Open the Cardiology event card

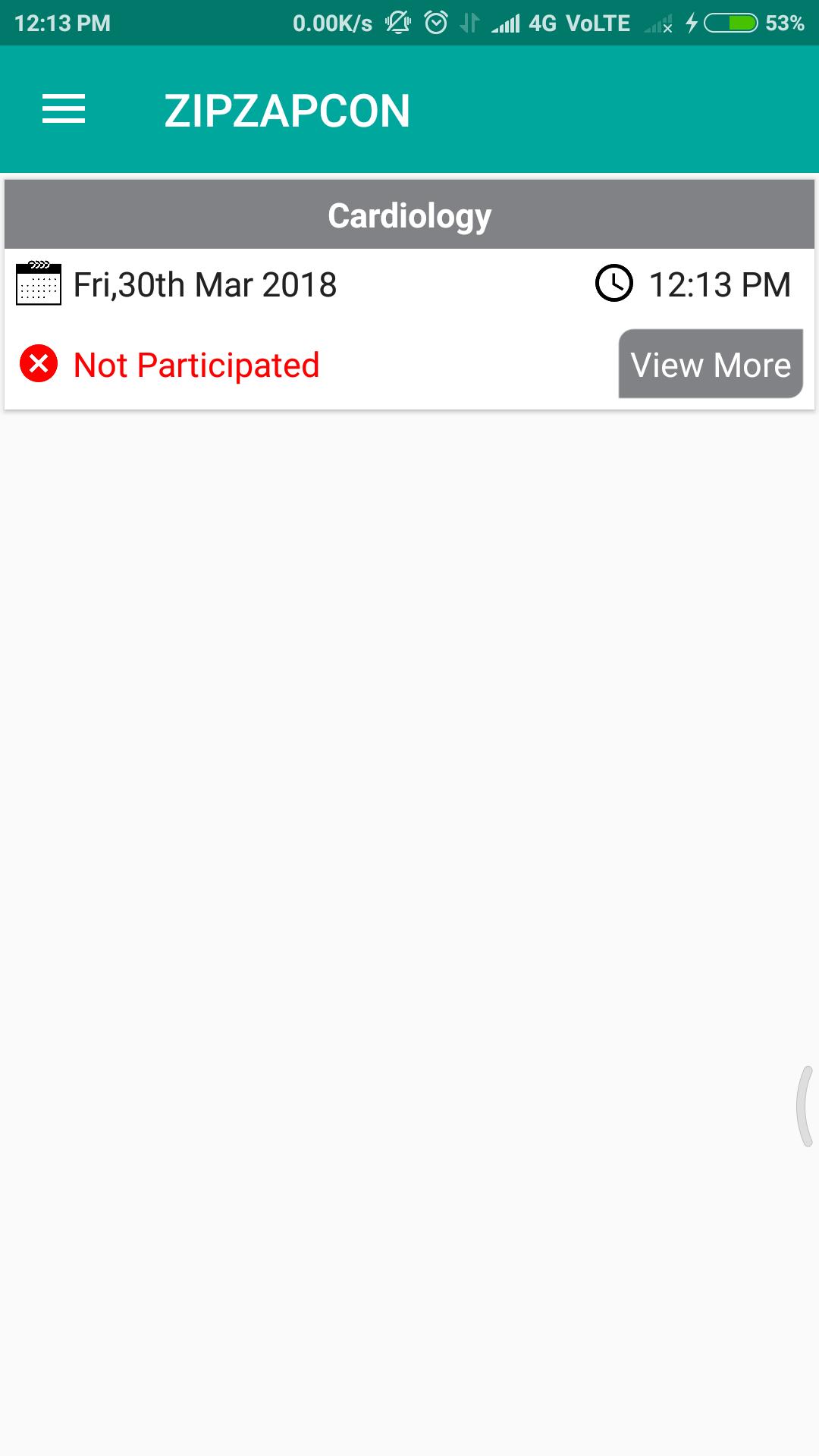coord(409,216)
